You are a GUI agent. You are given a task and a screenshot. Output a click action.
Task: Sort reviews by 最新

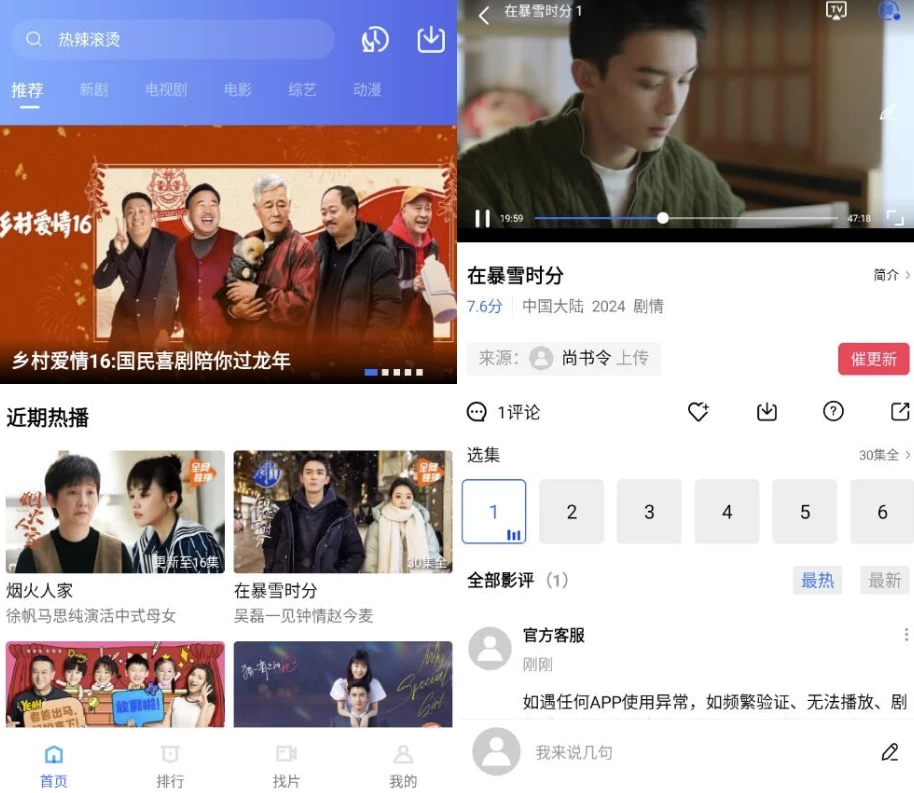[x=884, y=580]
